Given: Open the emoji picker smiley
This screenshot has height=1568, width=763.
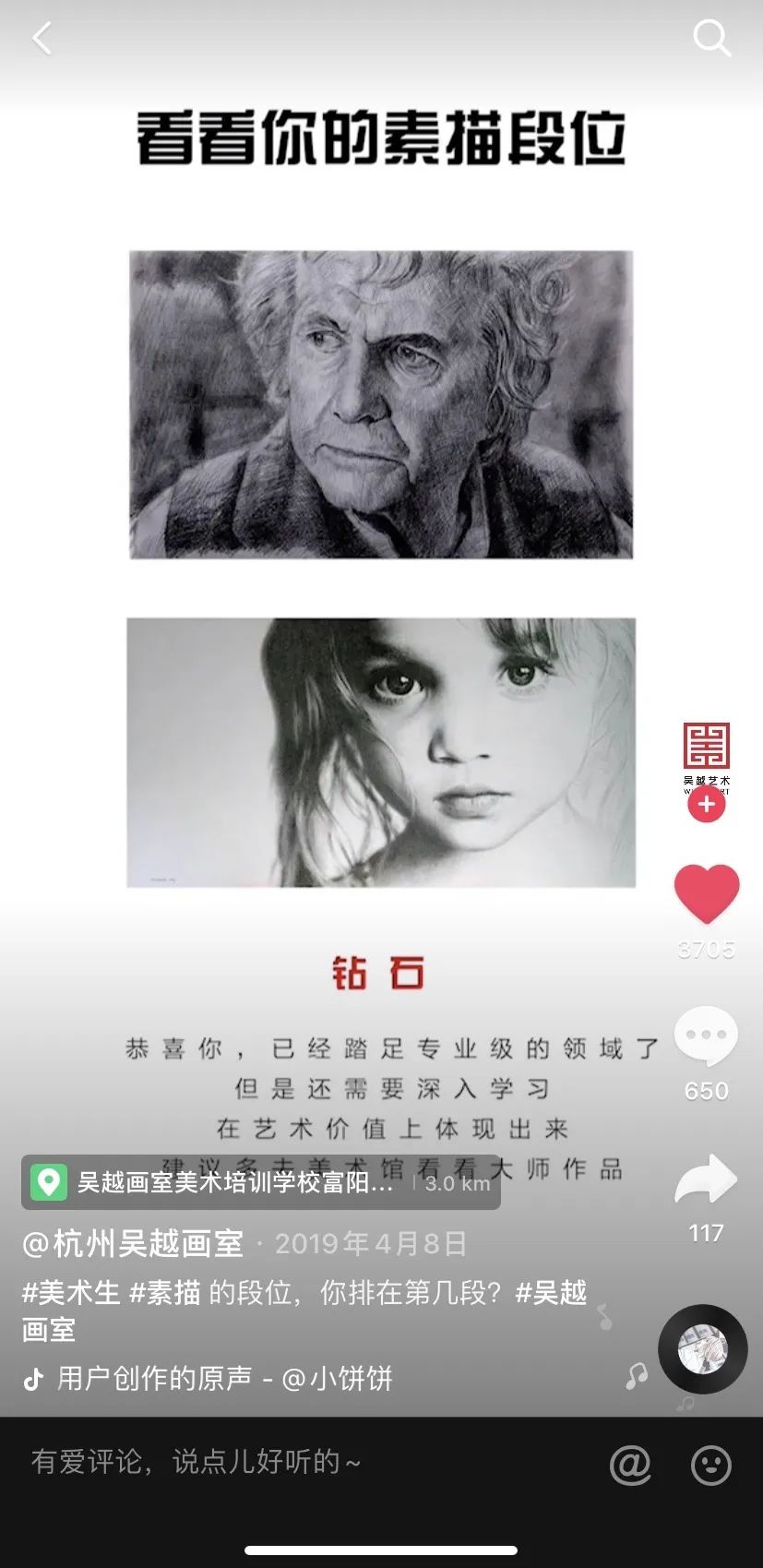Looking at the screenshot, I should coord(710,1464).
